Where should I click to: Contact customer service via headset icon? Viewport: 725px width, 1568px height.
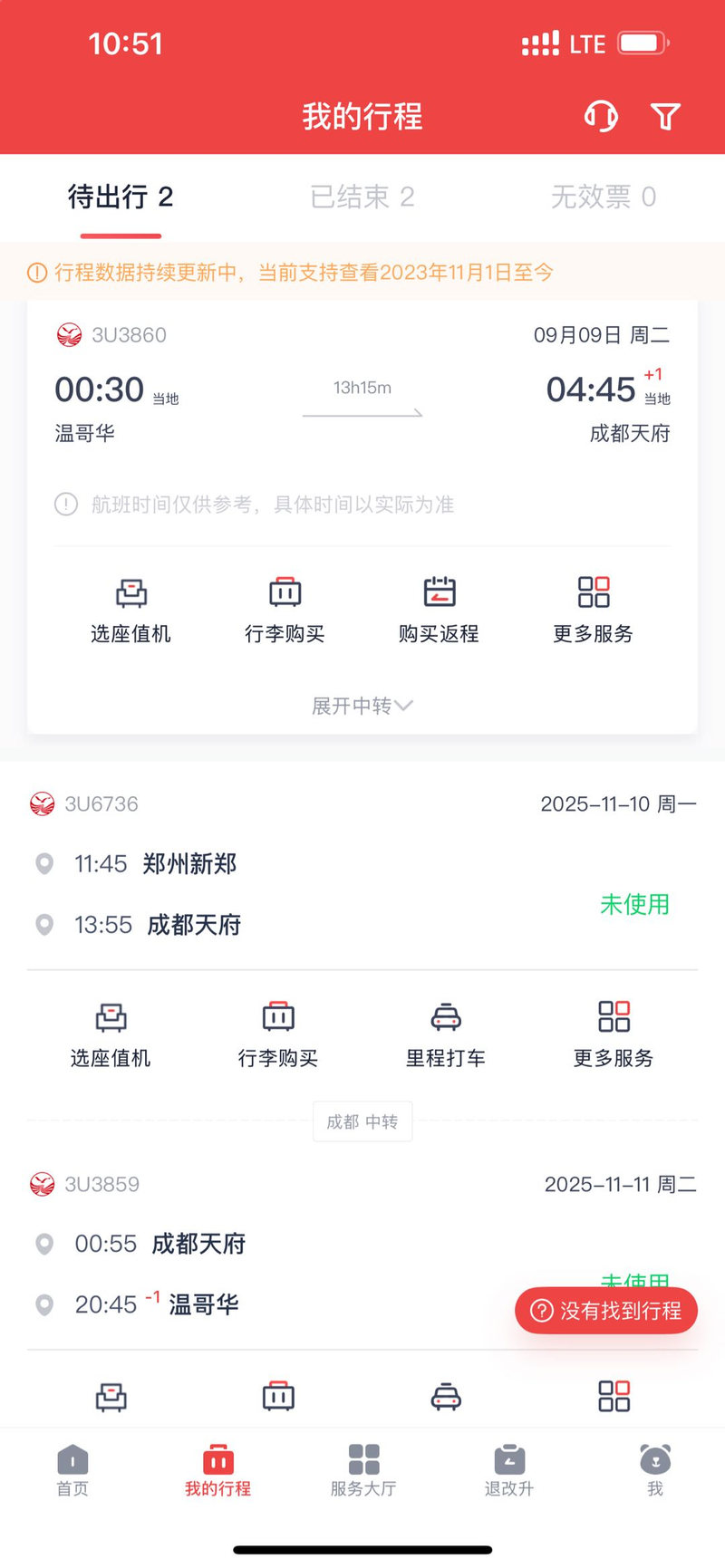click(x=601, y=116)
